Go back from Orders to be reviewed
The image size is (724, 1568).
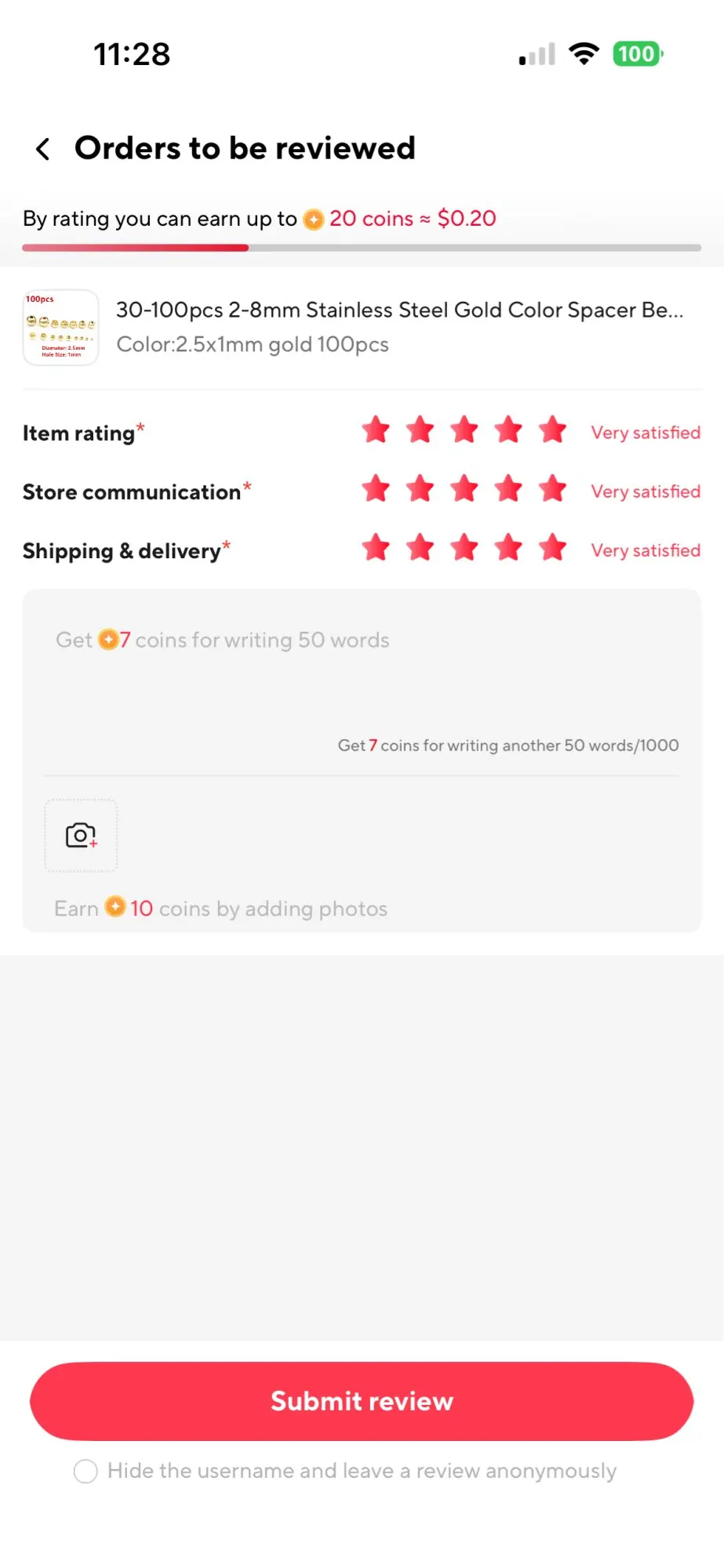click(43, 148)
